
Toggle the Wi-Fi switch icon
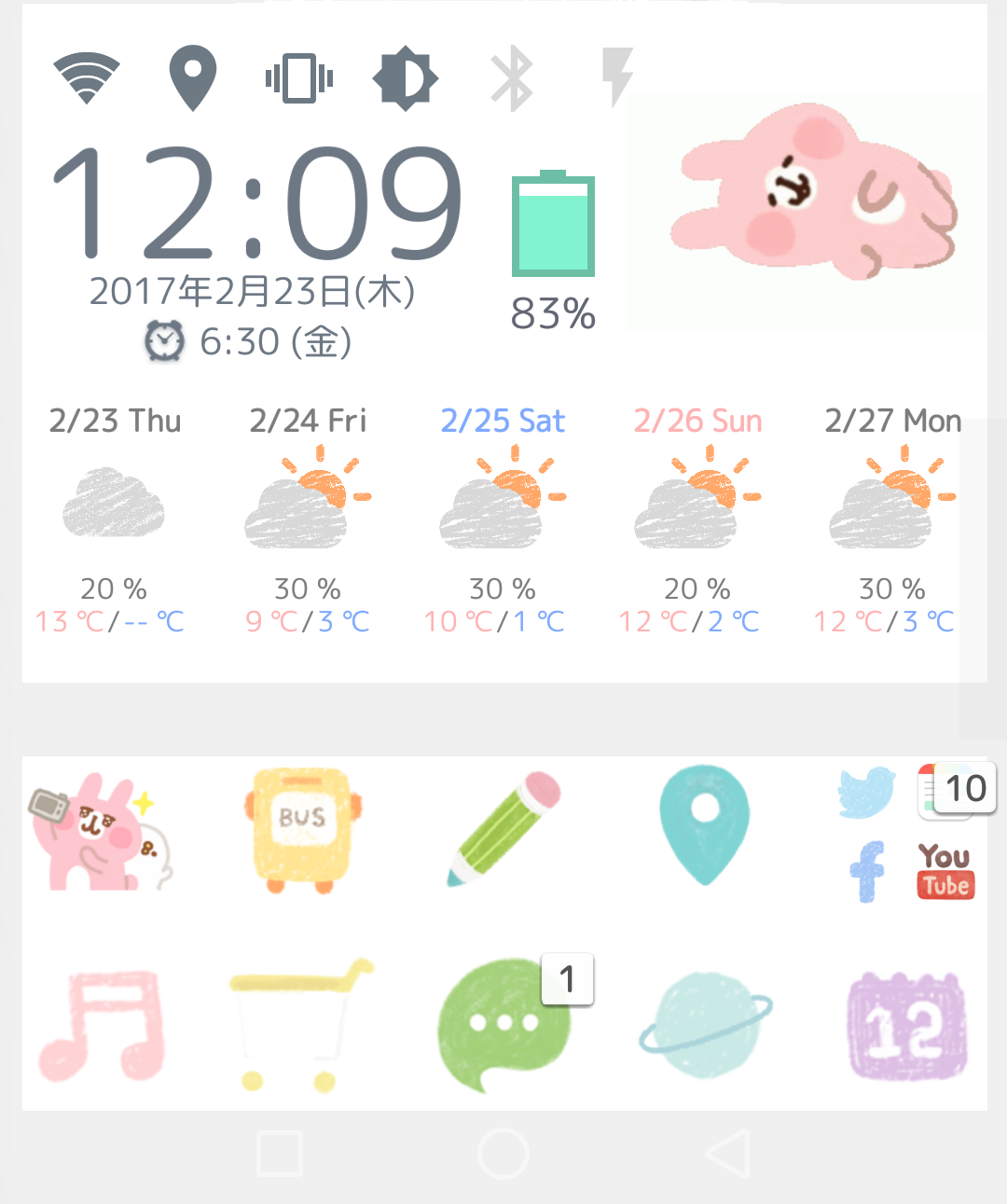click(x=87, y=77)
